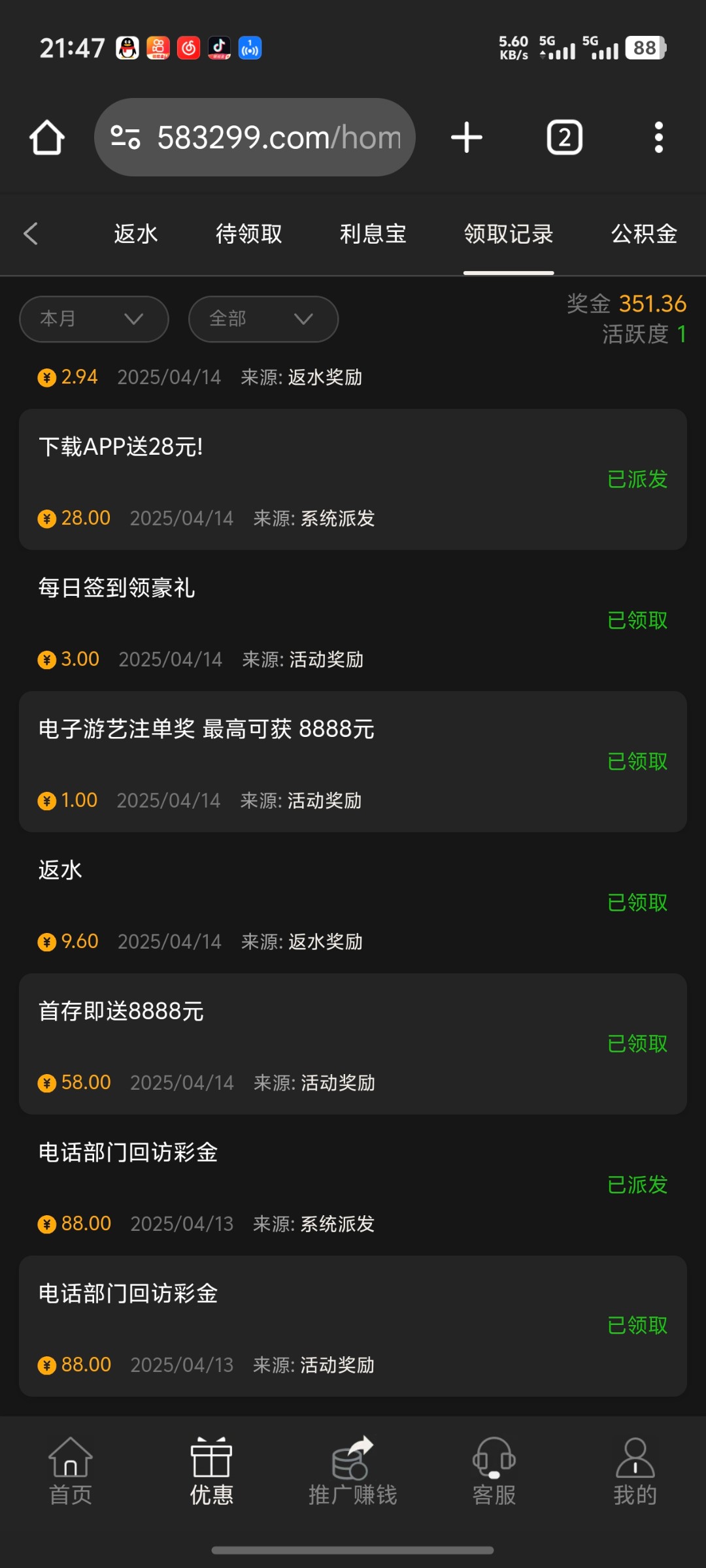Switch to the 公积金 tab

(645, 233)
